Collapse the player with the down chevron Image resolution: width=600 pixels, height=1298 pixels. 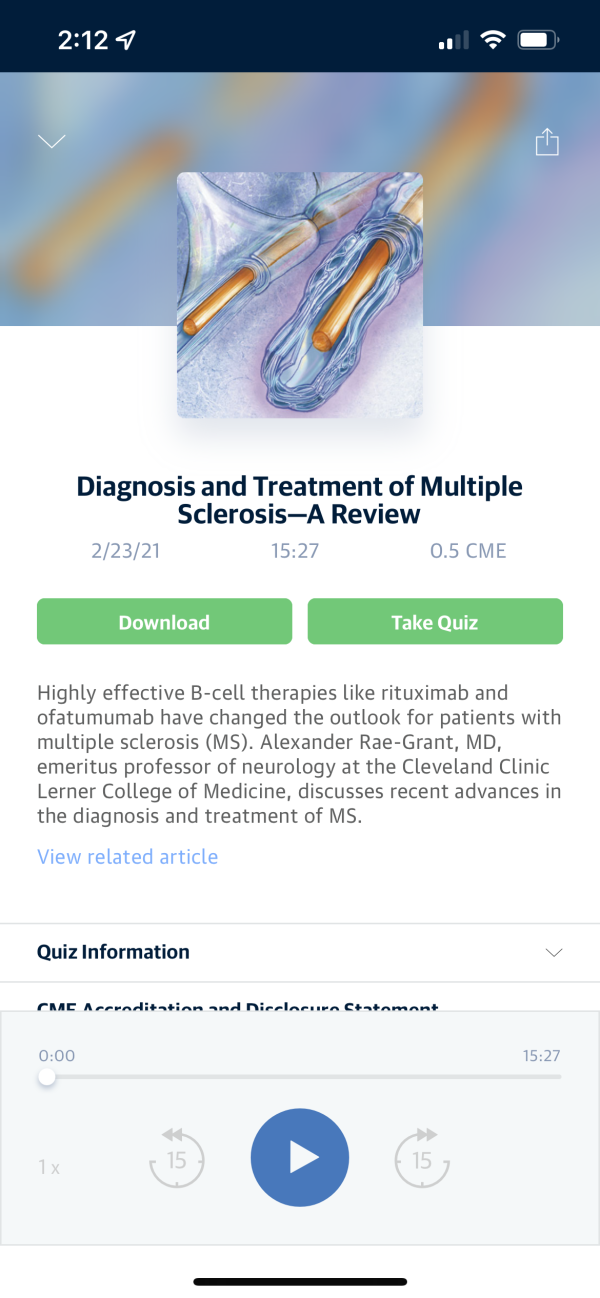point(52,141)
